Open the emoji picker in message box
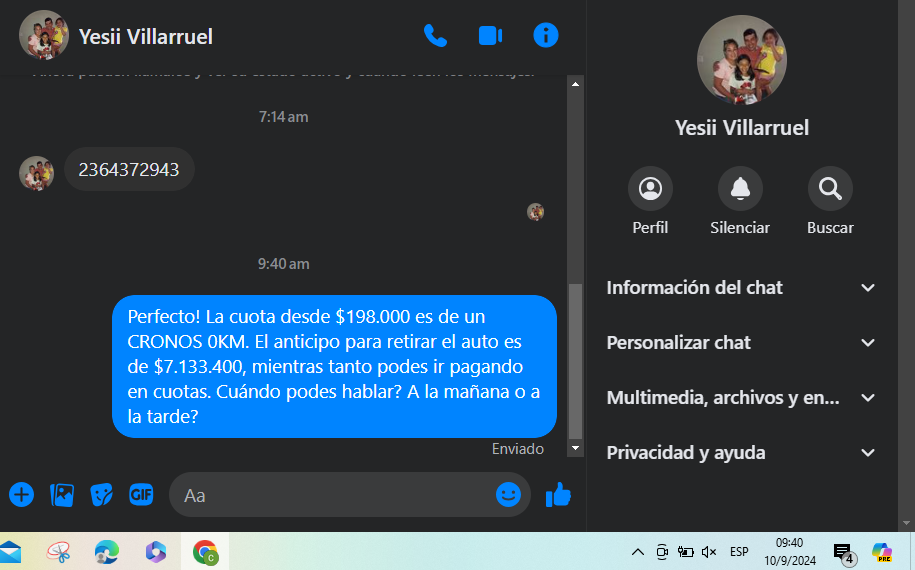Image resolution: width=915 pixels, height=570 pixels. tap(508, 494)
